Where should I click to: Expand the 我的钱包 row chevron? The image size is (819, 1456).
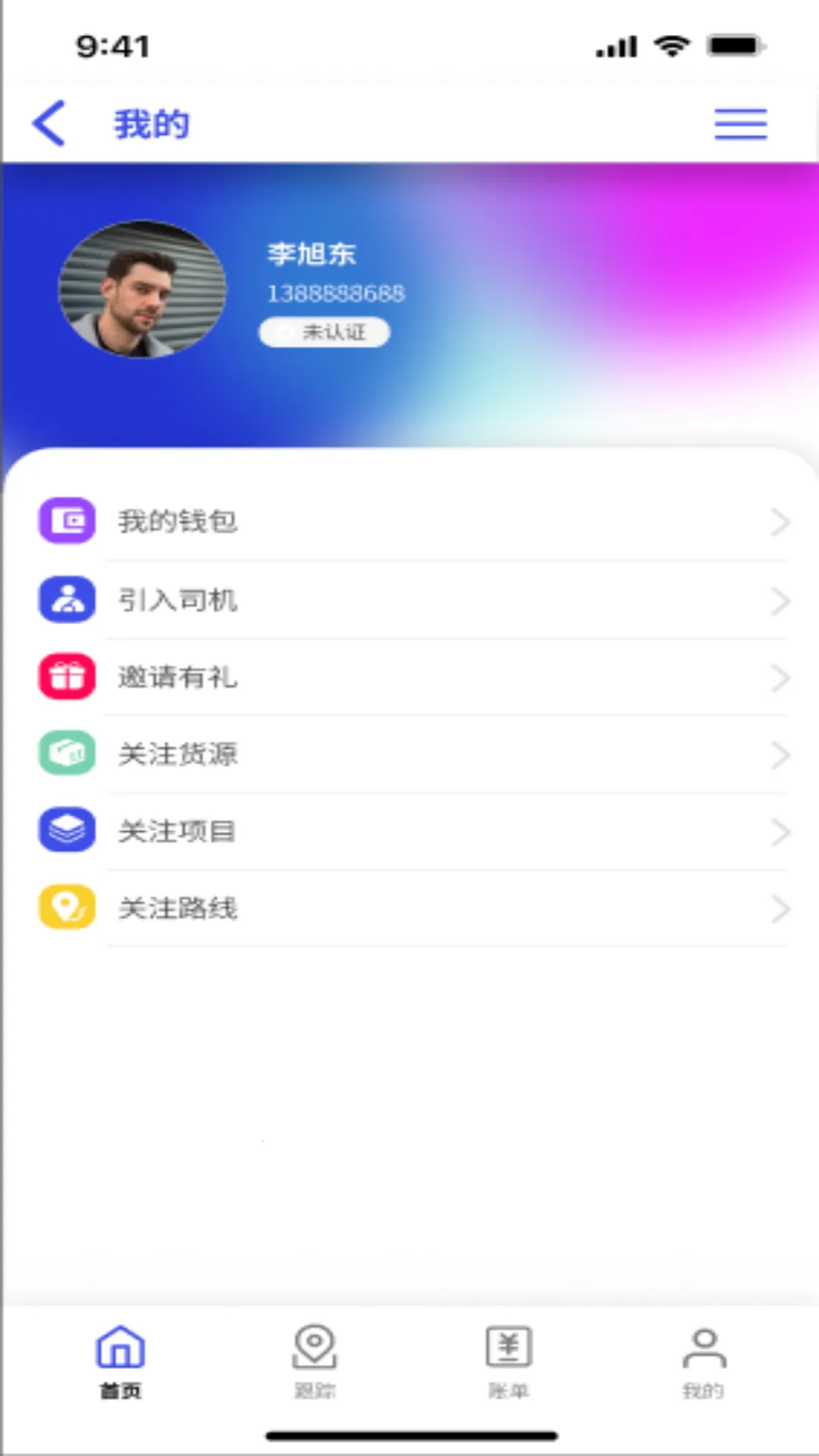pyautogui.click(x=781, y=521)
